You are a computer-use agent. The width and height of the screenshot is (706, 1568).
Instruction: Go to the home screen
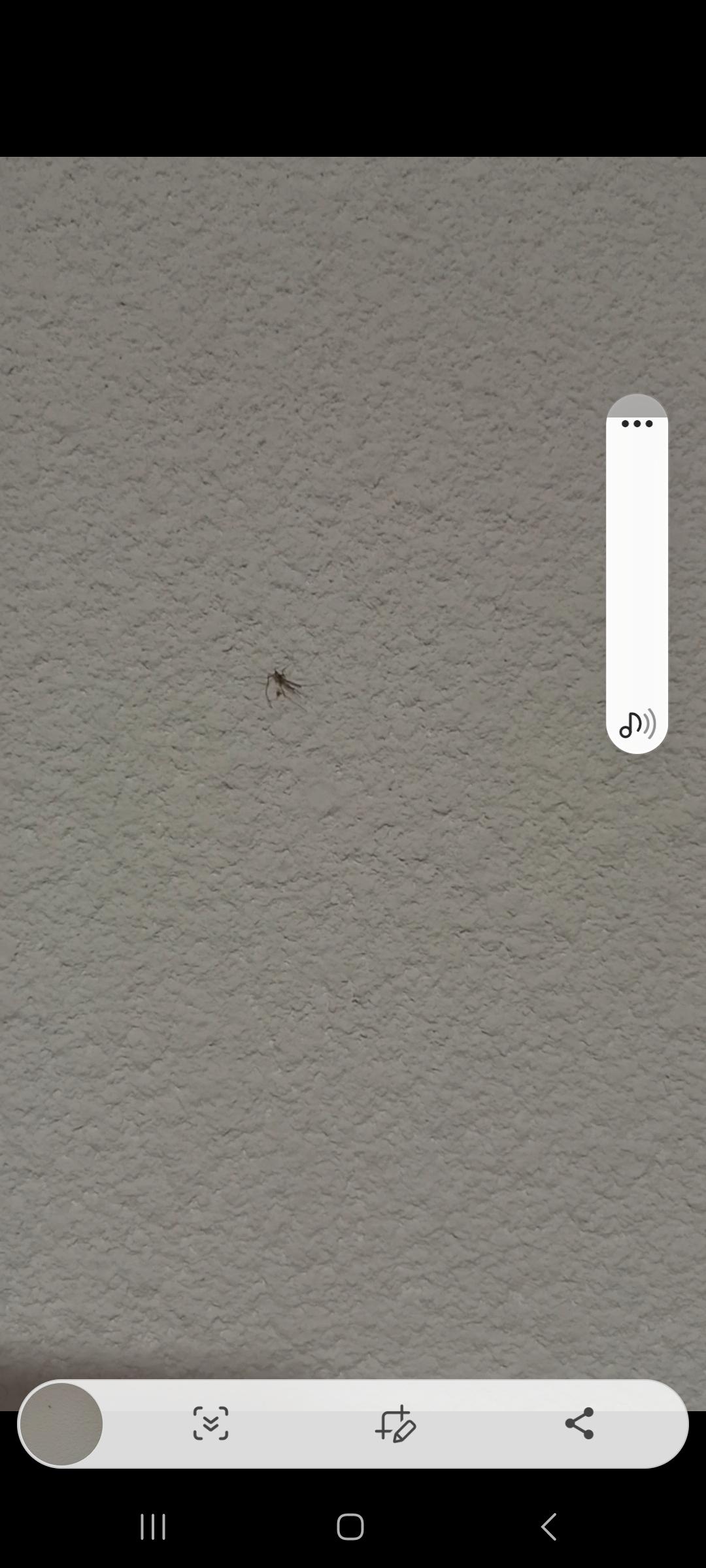[x=350, y=1527]
